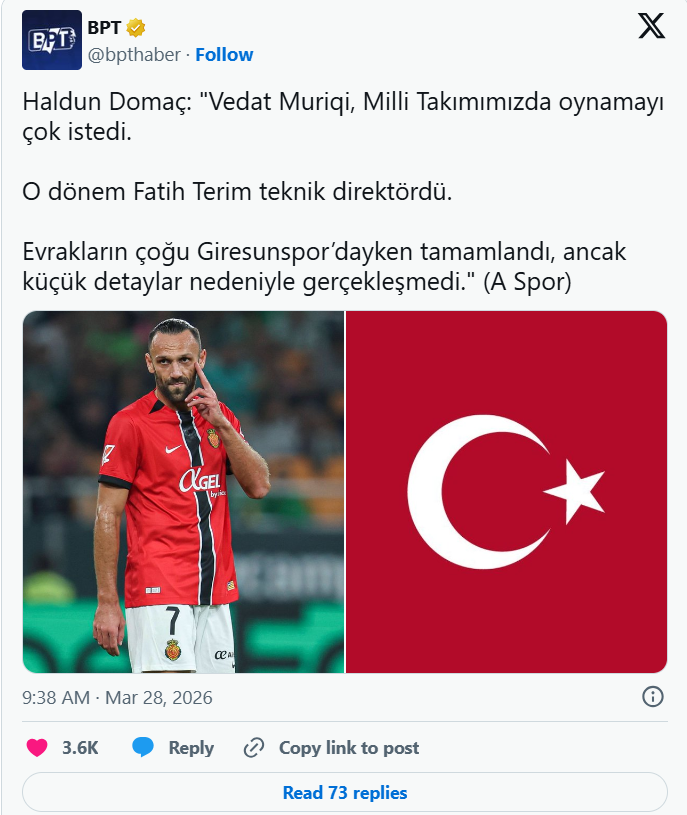The image size is (687, 815).
Task: Reply to this post
Action: pyautogui.click(x=173, y=747)
